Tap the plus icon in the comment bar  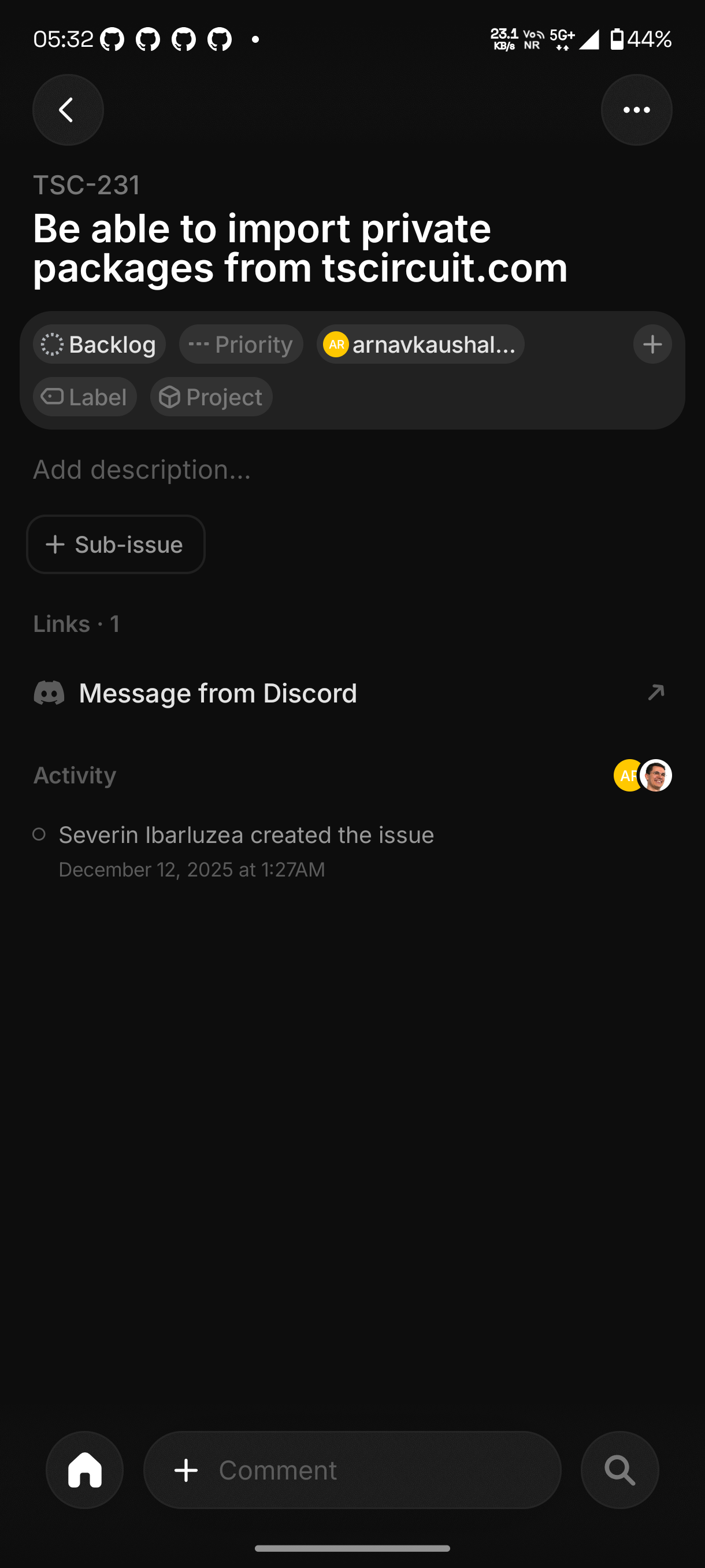point(186,1470)
